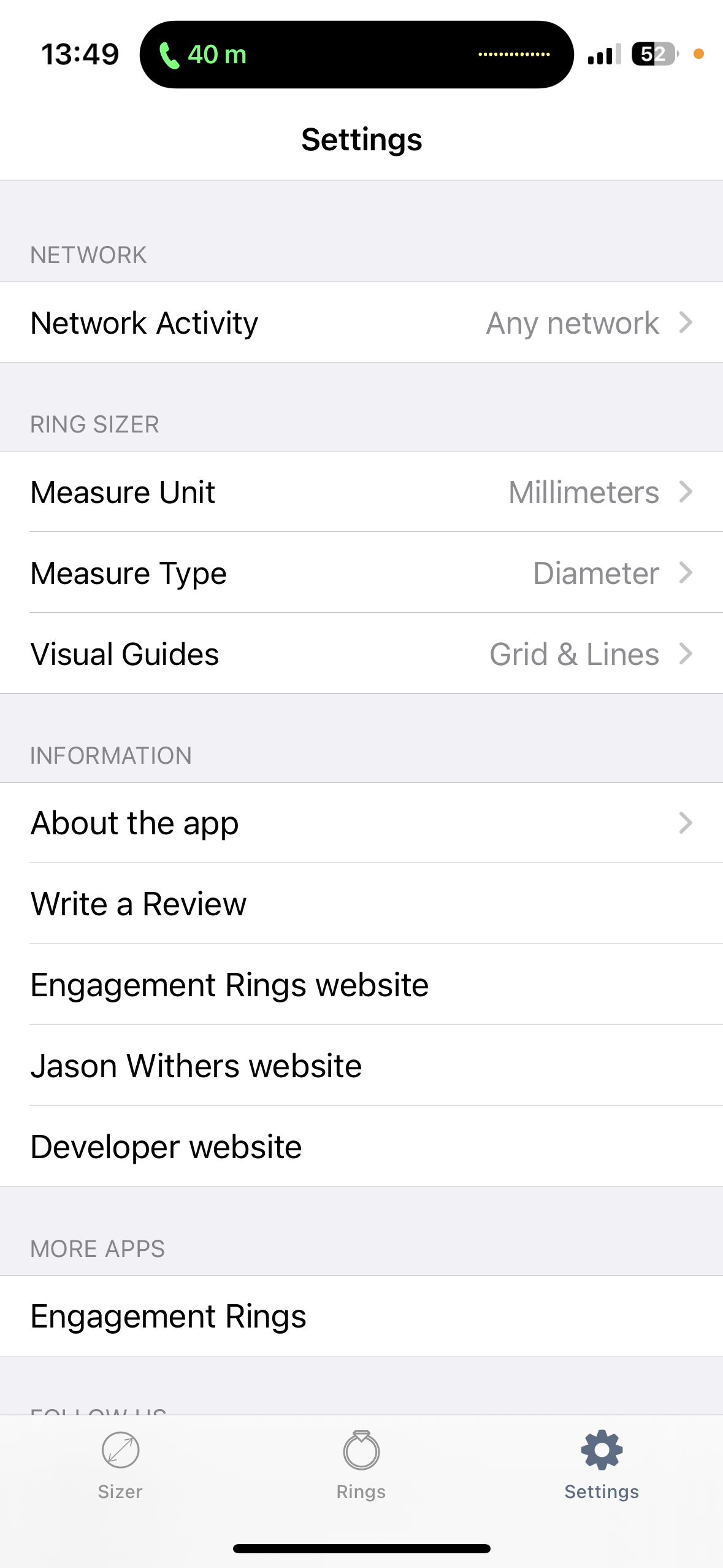This screenshot has height=1568, width=723.
Task: Tap the orange microphone privacy dot
Action: [x=698, y=55]
